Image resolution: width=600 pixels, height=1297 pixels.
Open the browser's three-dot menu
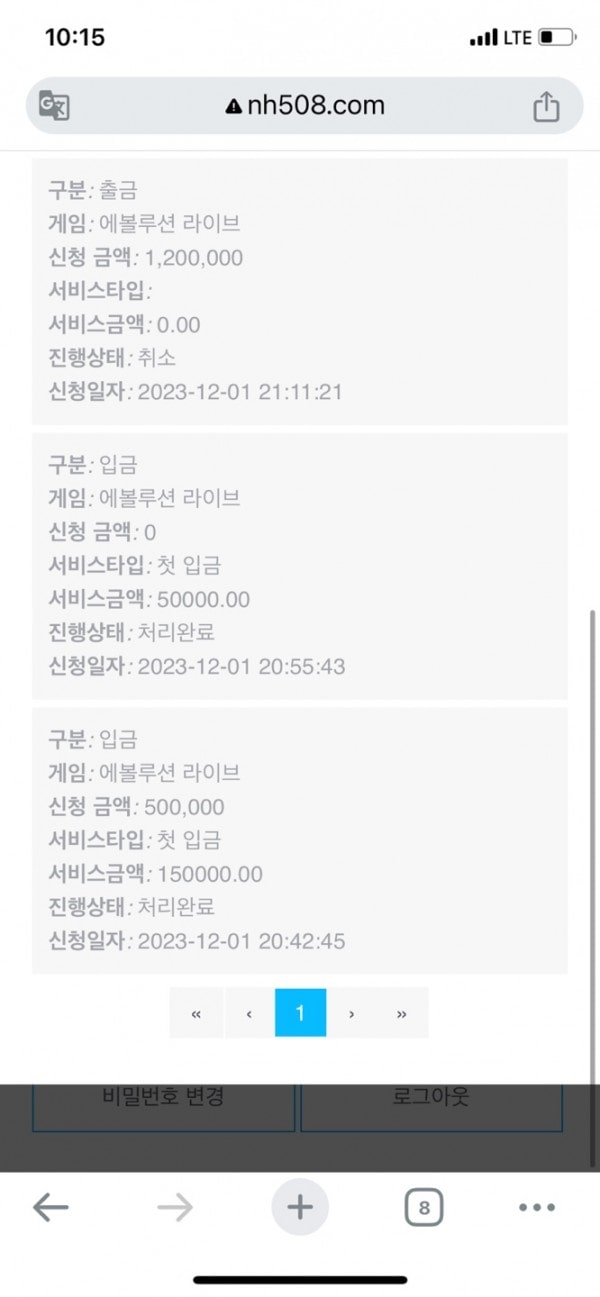click(537, 1208)
